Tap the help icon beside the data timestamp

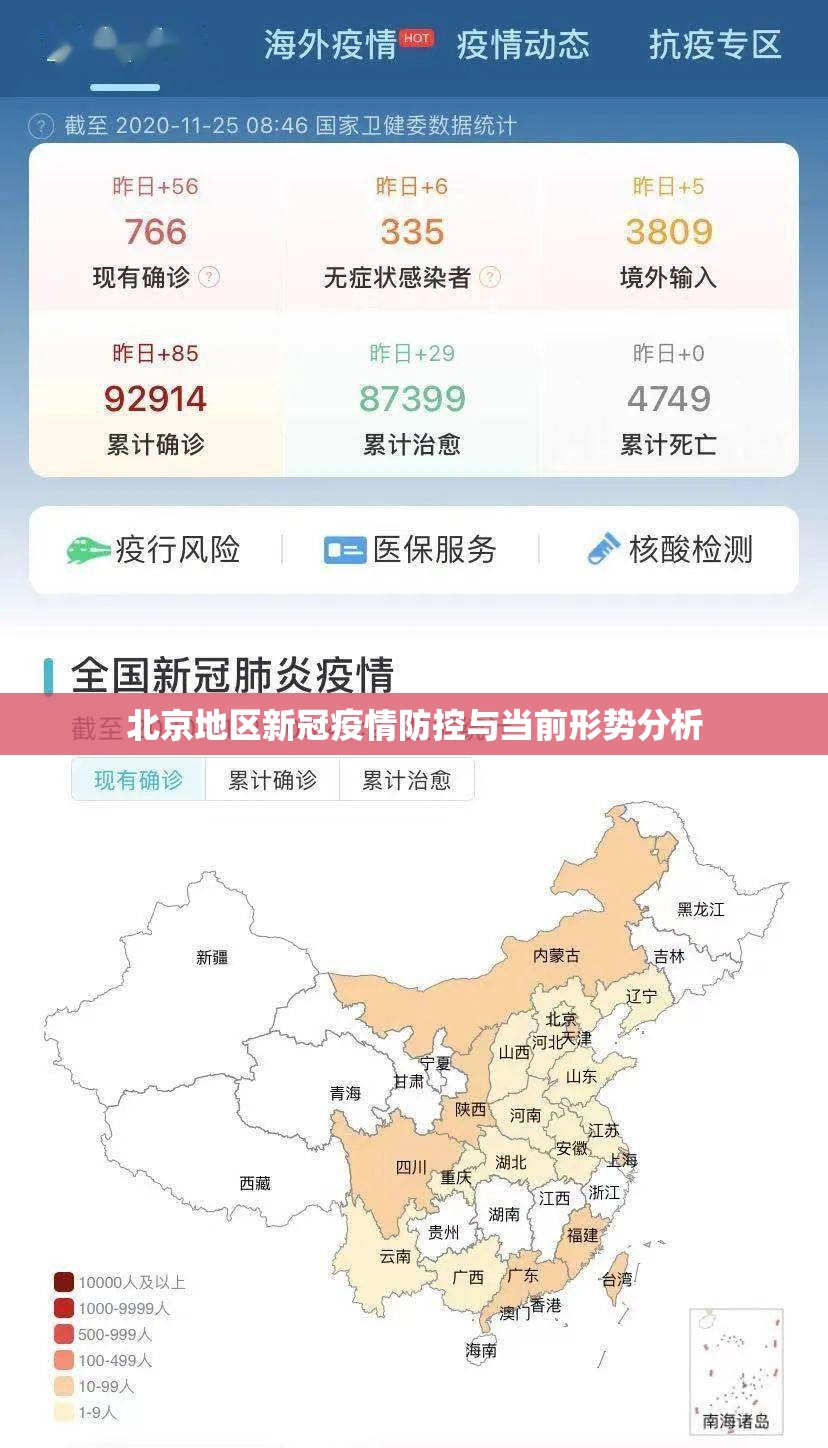pyautogui.click(x=41, y=127)
